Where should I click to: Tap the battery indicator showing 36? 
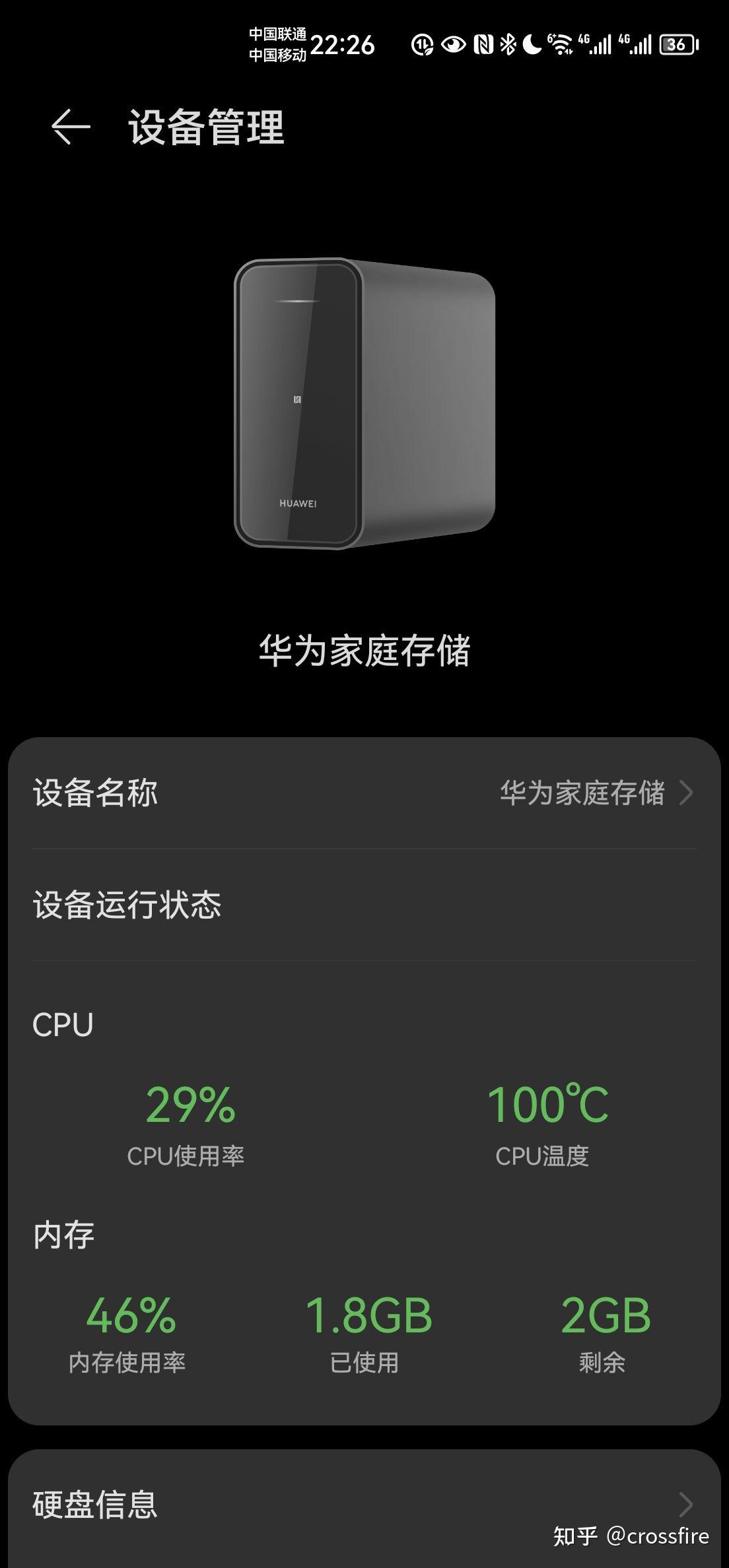tap(678, 44)
